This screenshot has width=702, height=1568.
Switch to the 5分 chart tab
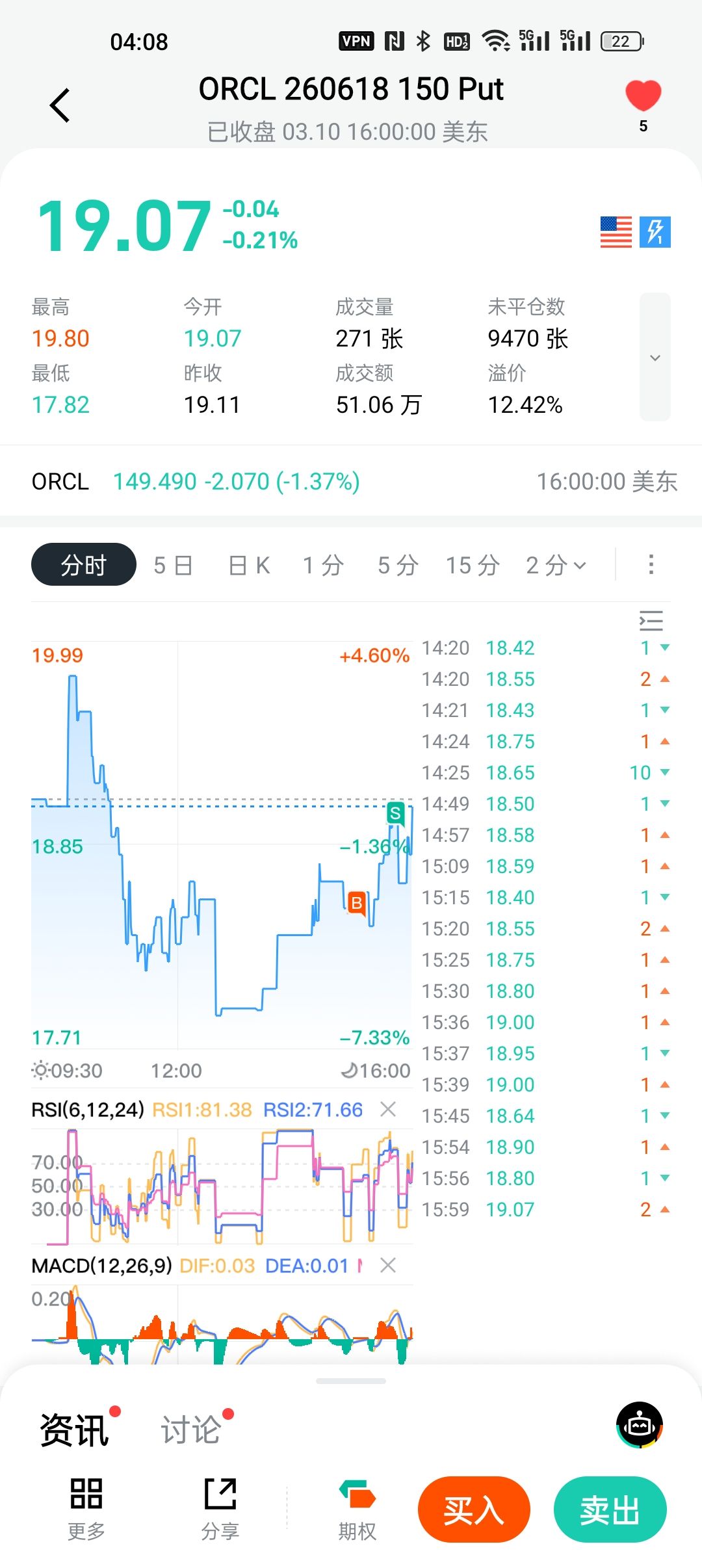[x=398, y=565]
